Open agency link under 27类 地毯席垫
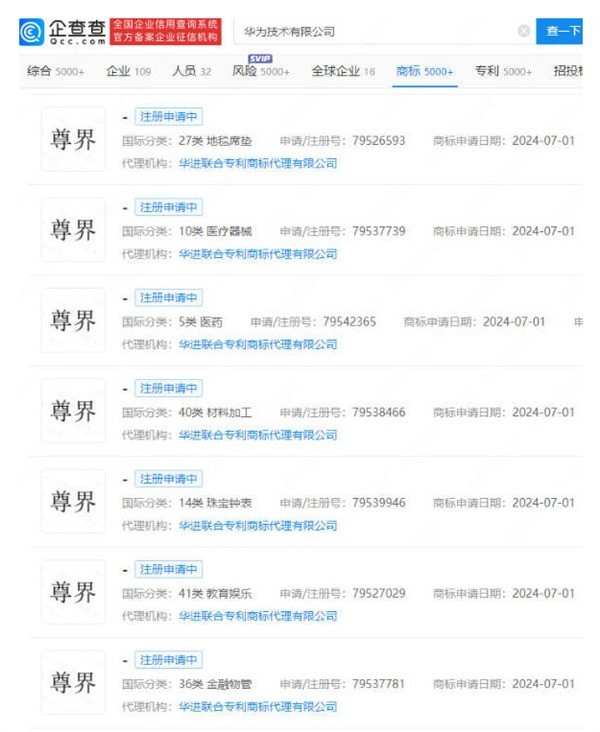The width and height of the screenshot is (600, 732). [x=257, y=163]
